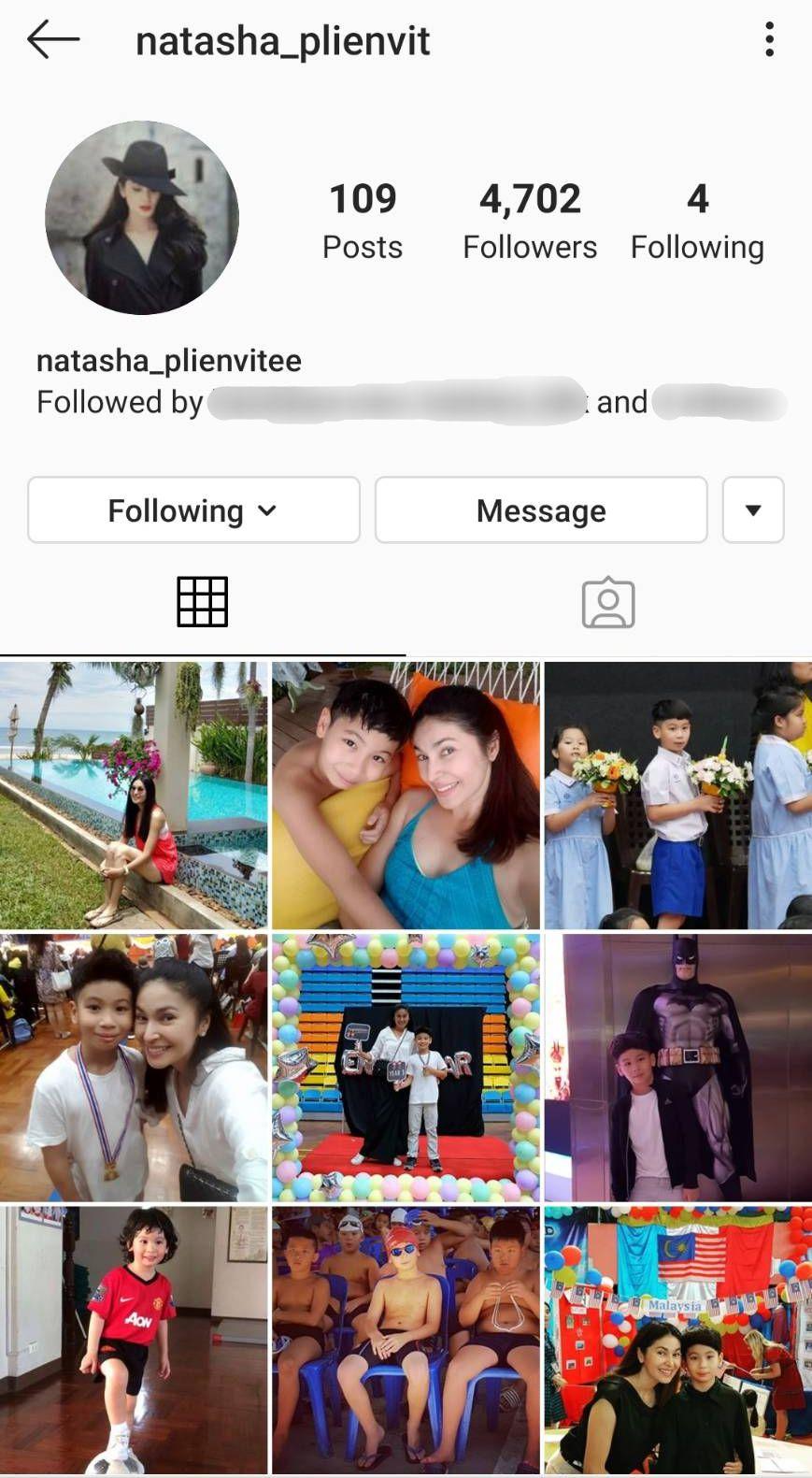Open the post of swimmers on chairs
The image size is (812, 1478).
tap(406, 1340)
